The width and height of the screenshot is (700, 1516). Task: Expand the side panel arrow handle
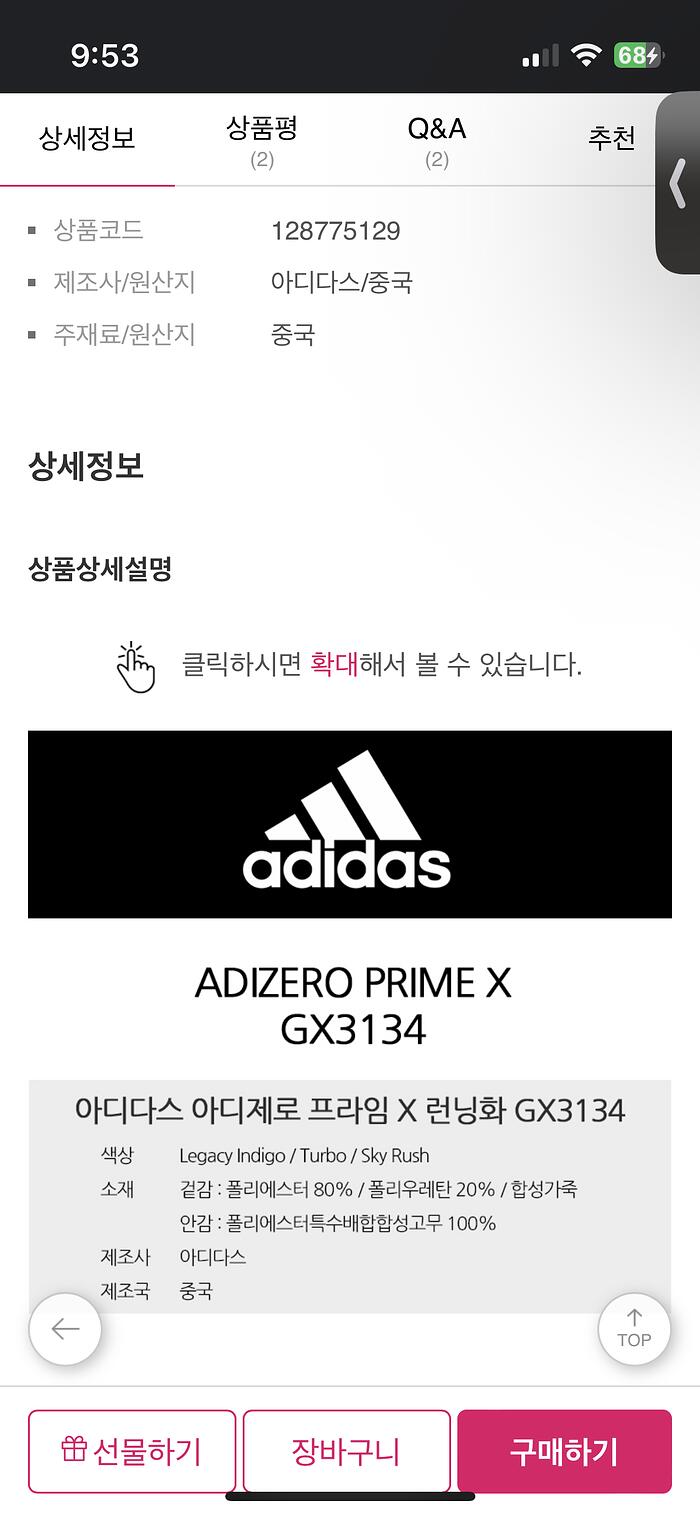pos(679,183)
